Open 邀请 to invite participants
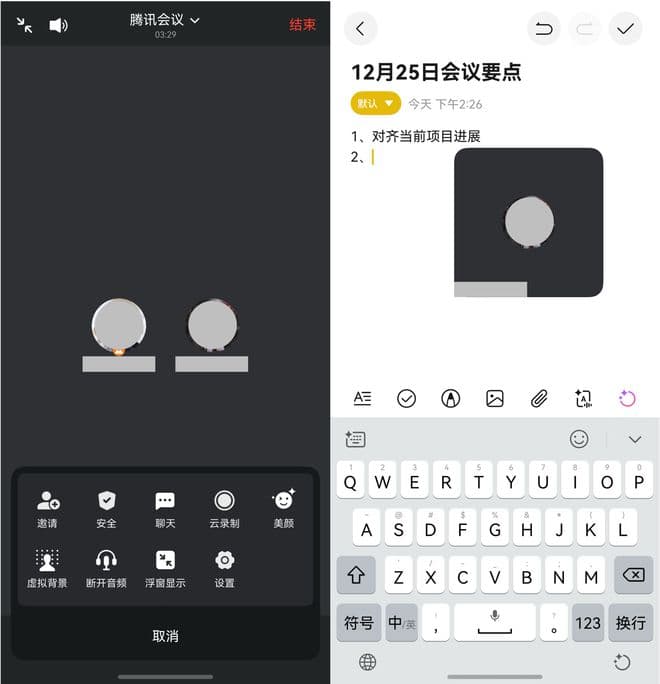 click(x=47, y=508)
